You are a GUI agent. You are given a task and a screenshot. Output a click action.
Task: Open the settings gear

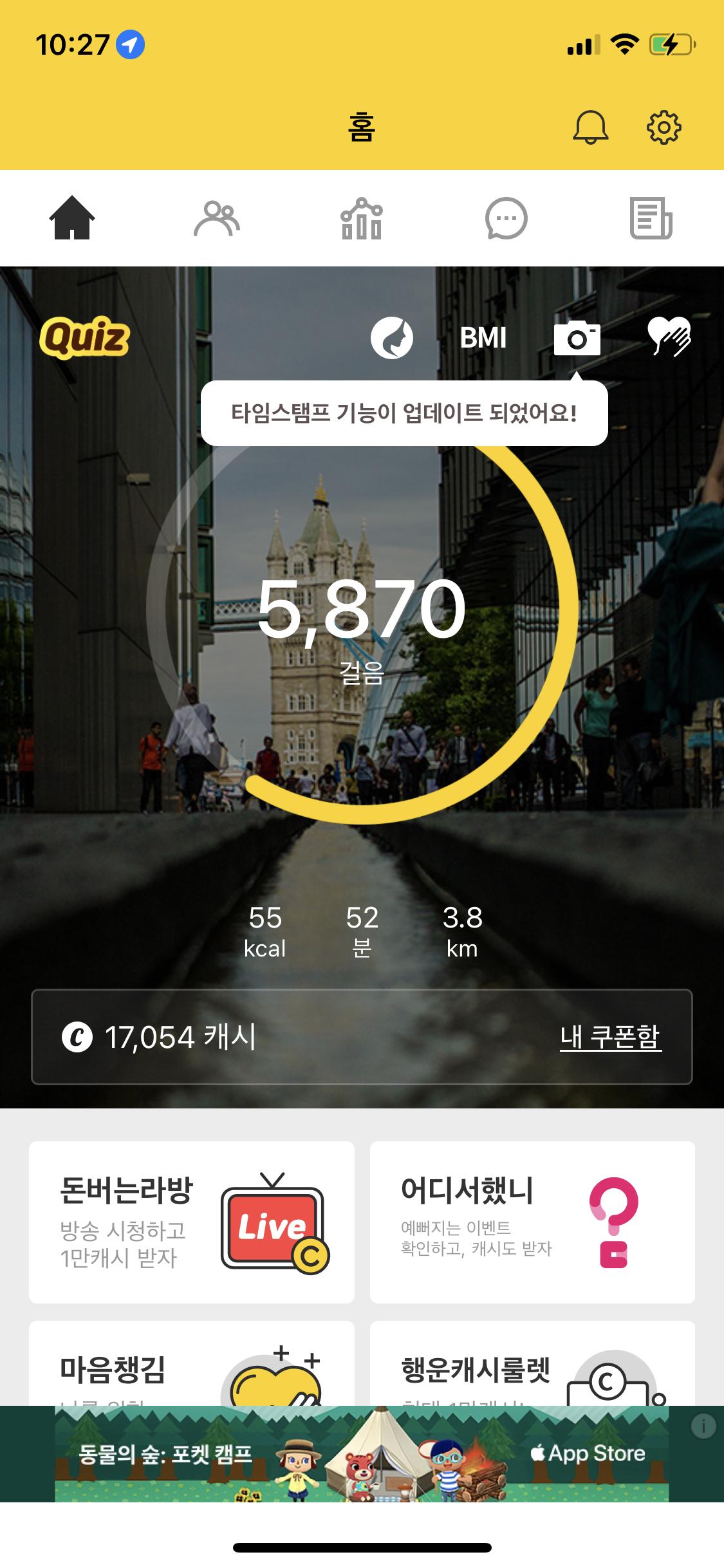point(664,127)
